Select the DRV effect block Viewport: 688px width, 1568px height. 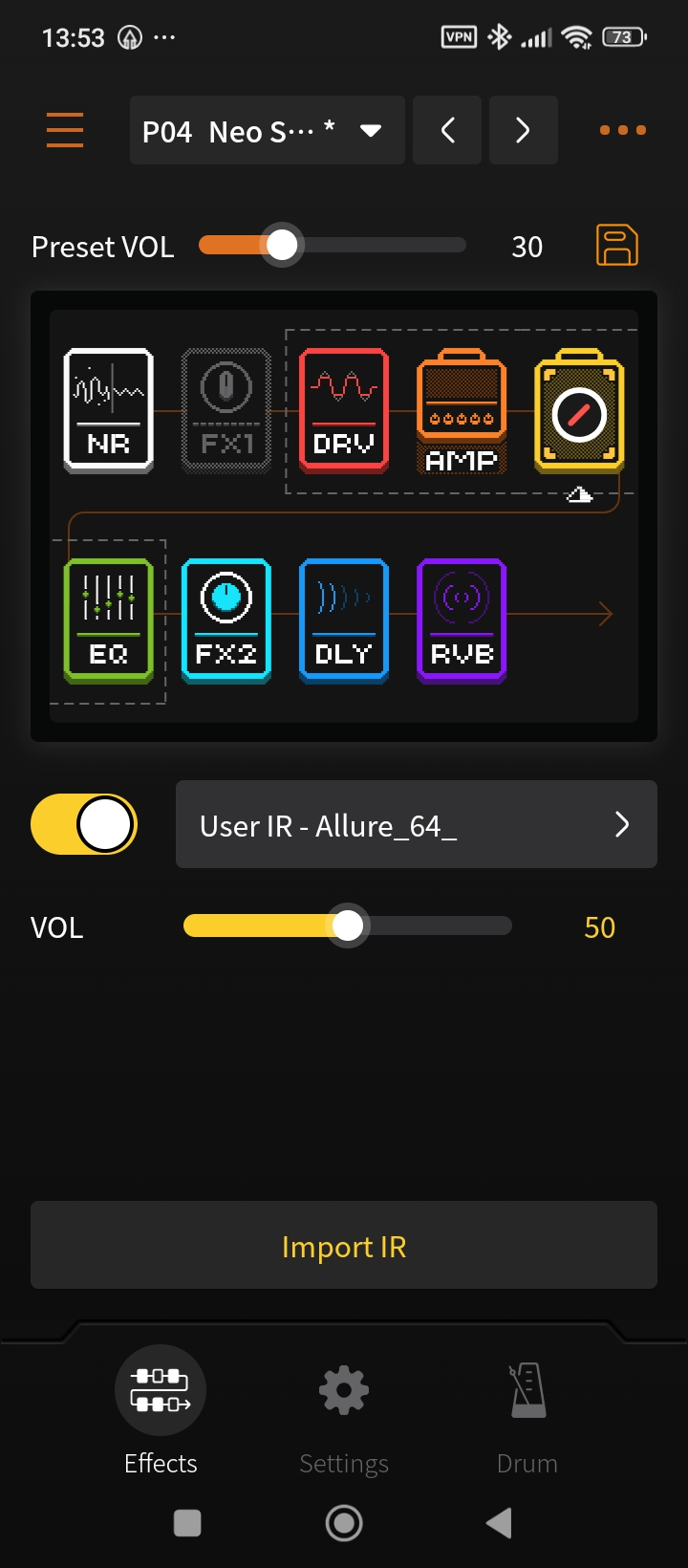[344, 410]
